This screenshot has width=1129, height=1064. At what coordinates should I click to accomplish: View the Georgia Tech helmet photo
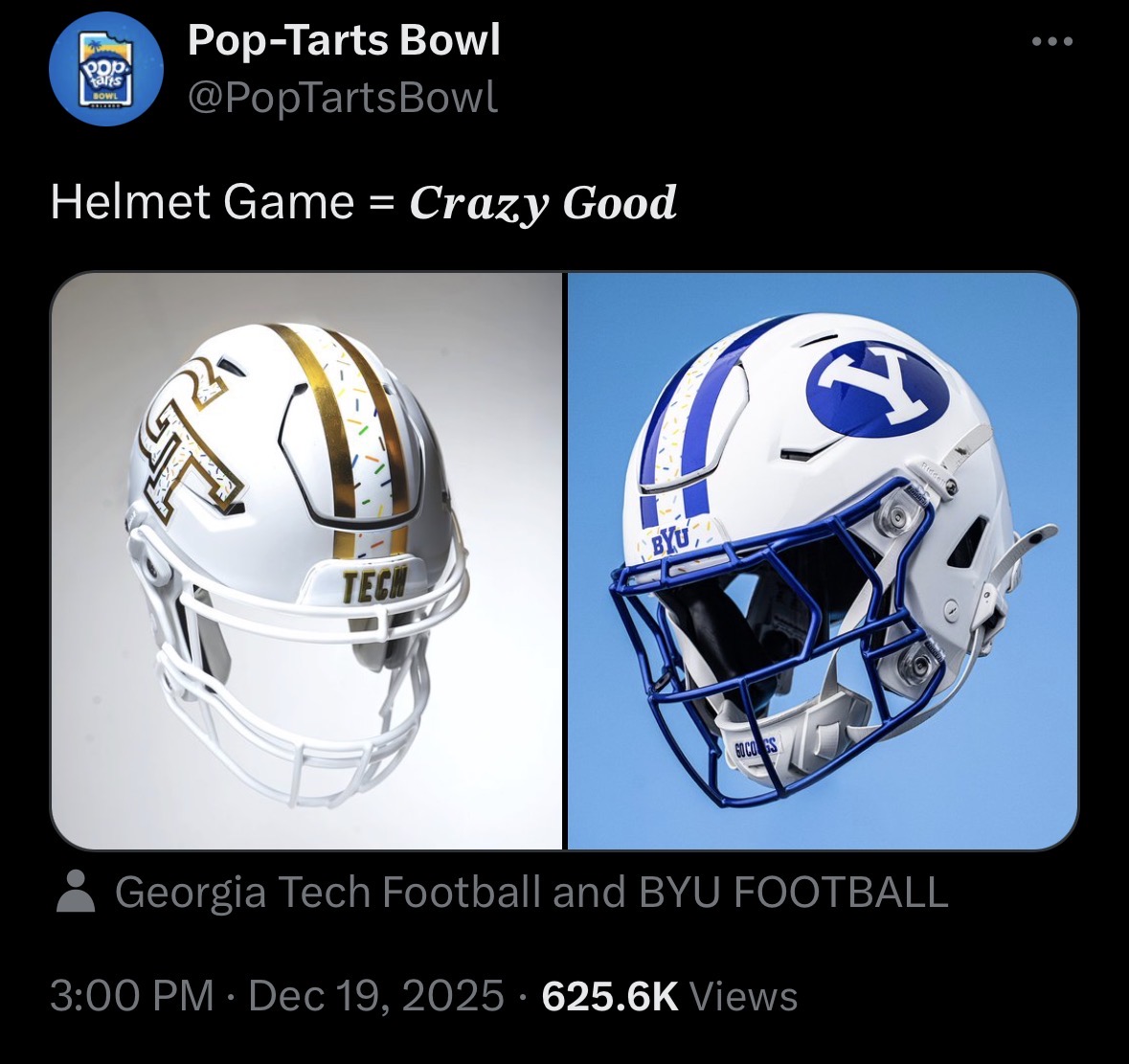(x=306, y=560)
